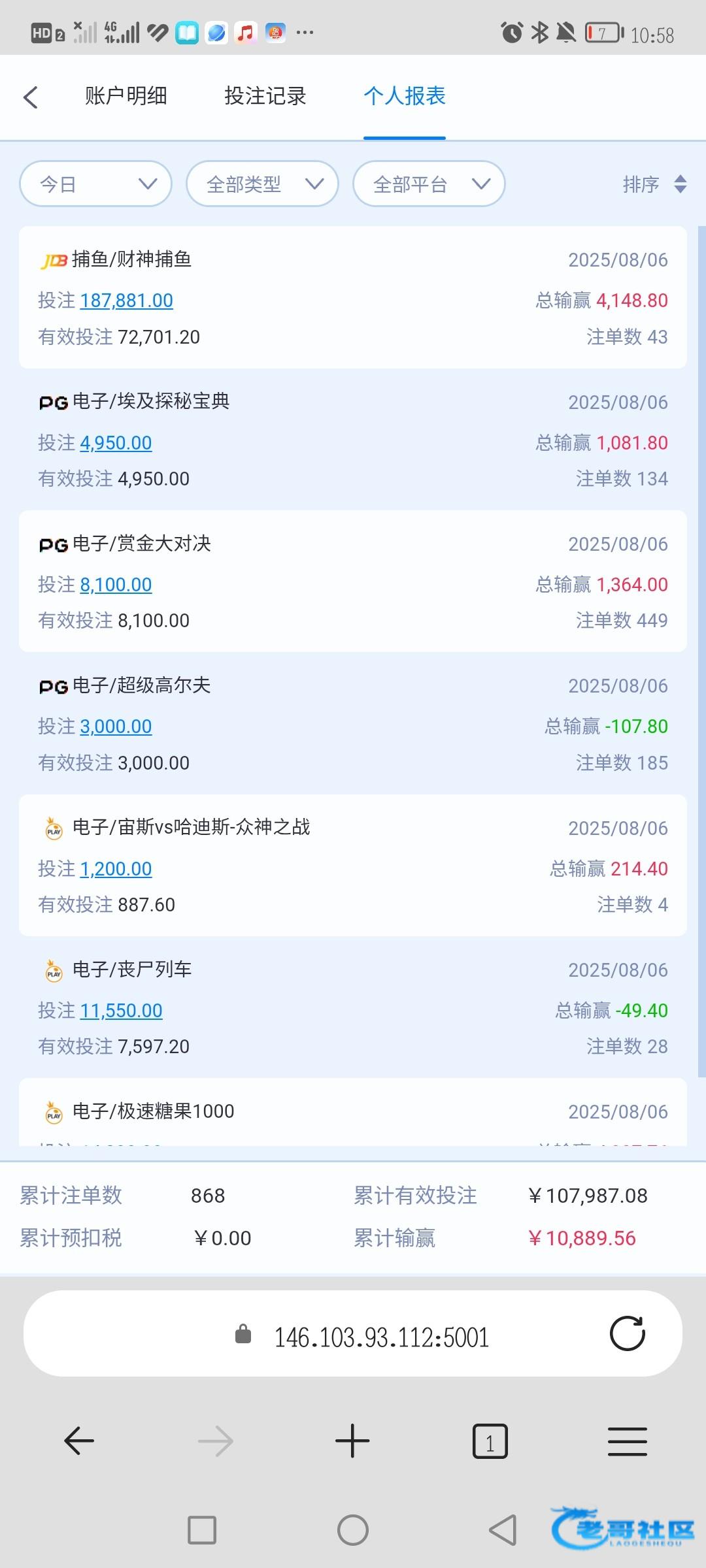
Task: Reload the page with the refresh icon
Action: [x=627, y=1333]
